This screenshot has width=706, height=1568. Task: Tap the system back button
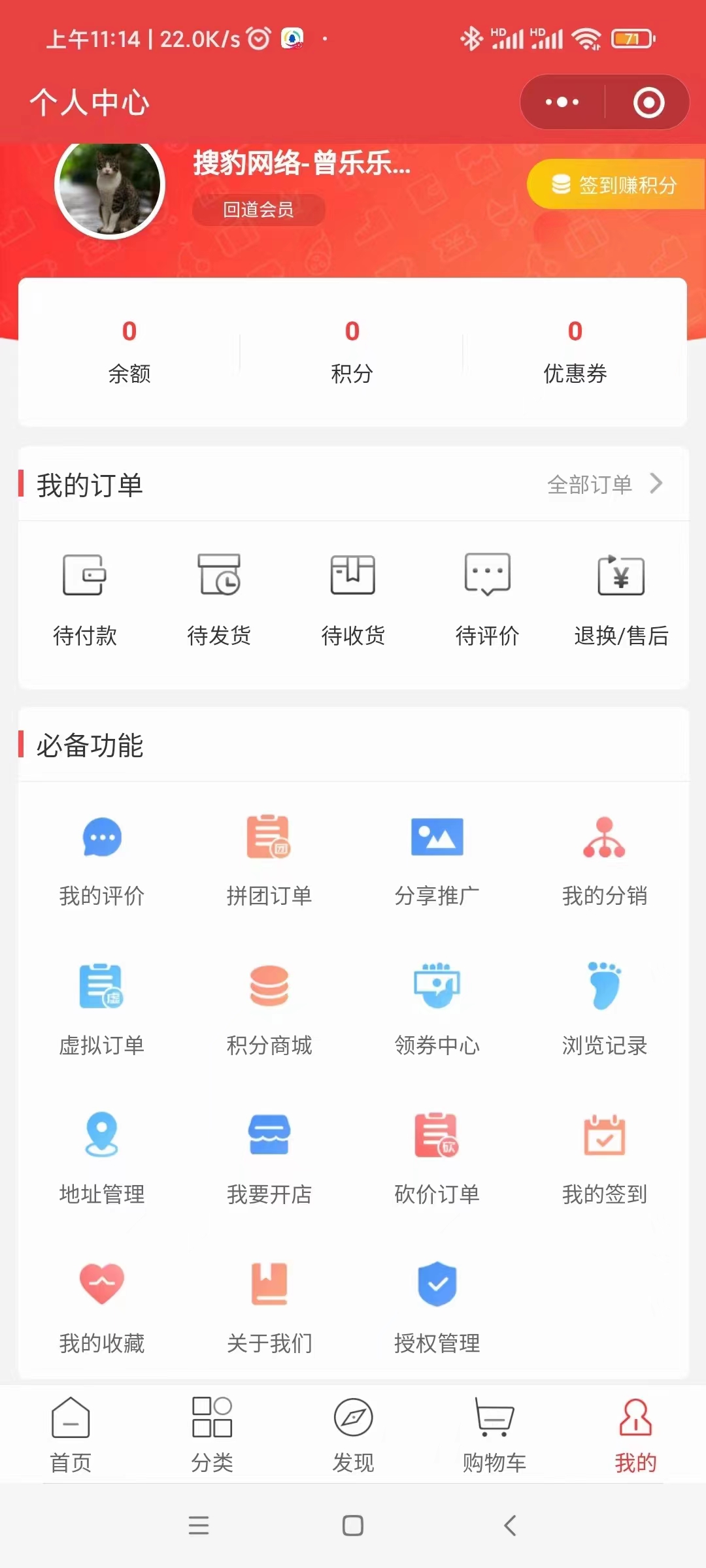click(x=510, y=1526)
